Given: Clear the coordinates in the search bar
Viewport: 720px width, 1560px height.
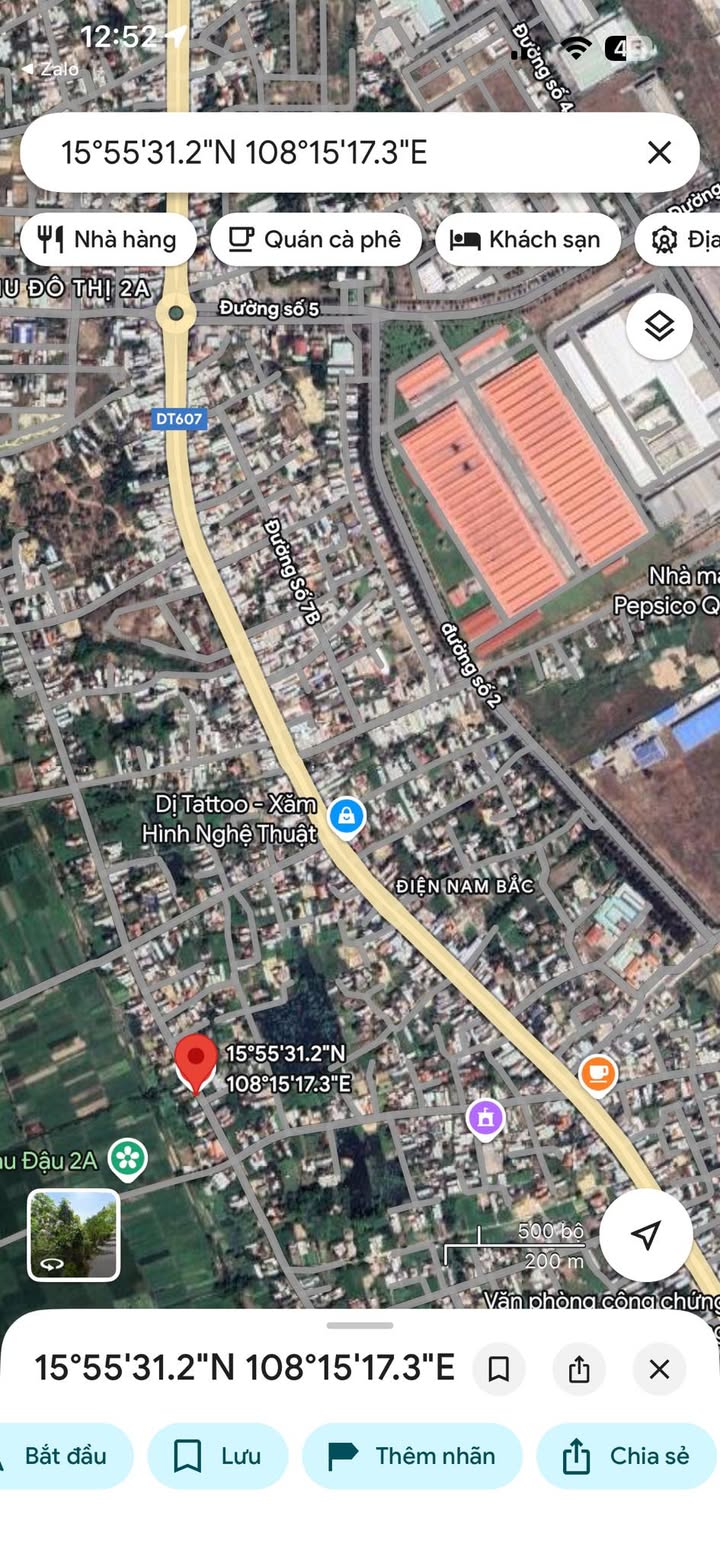Looking at the screenshot, I should [x=659, y=152].
